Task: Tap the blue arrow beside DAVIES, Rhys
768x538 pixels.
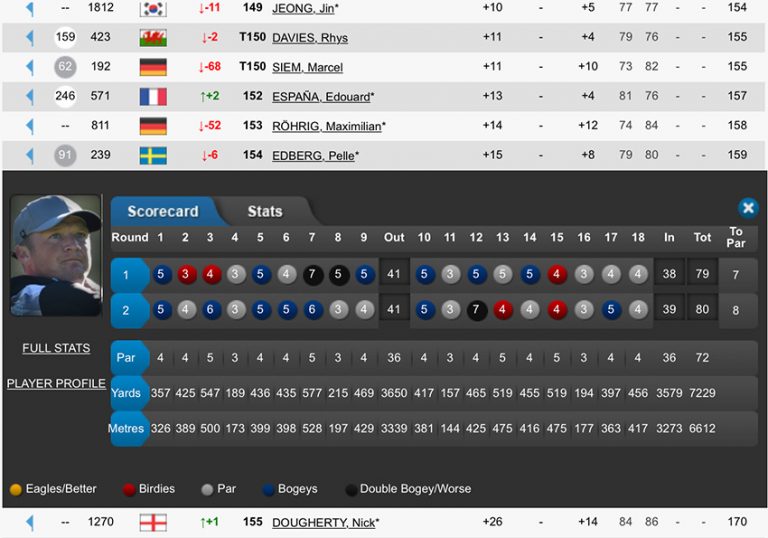Action: point(30,37)
